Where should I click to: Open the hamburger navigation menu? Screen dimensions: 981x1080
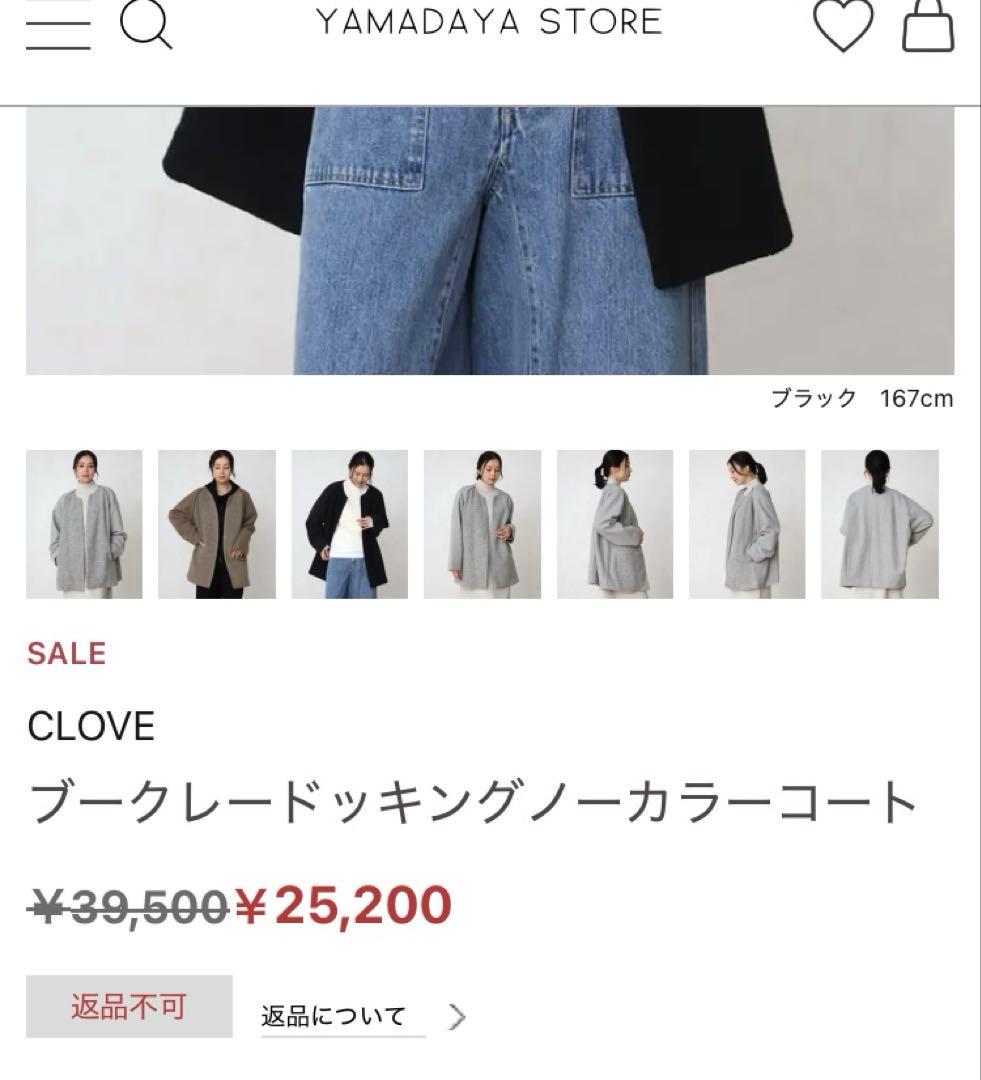point(57,25)
